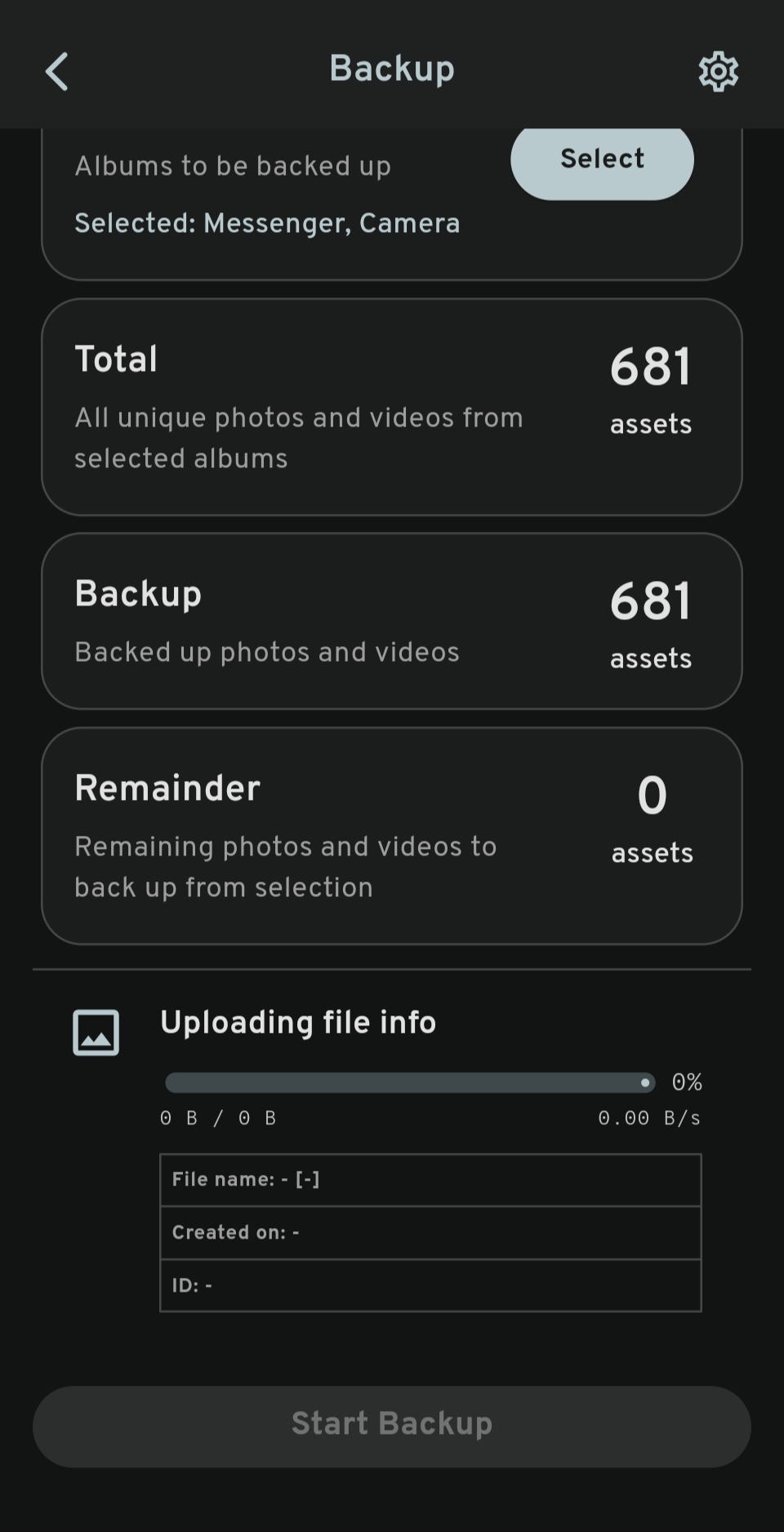784x1532 pixels.
Task: Expand the Uploading file info section
Action: point(298,1022)
